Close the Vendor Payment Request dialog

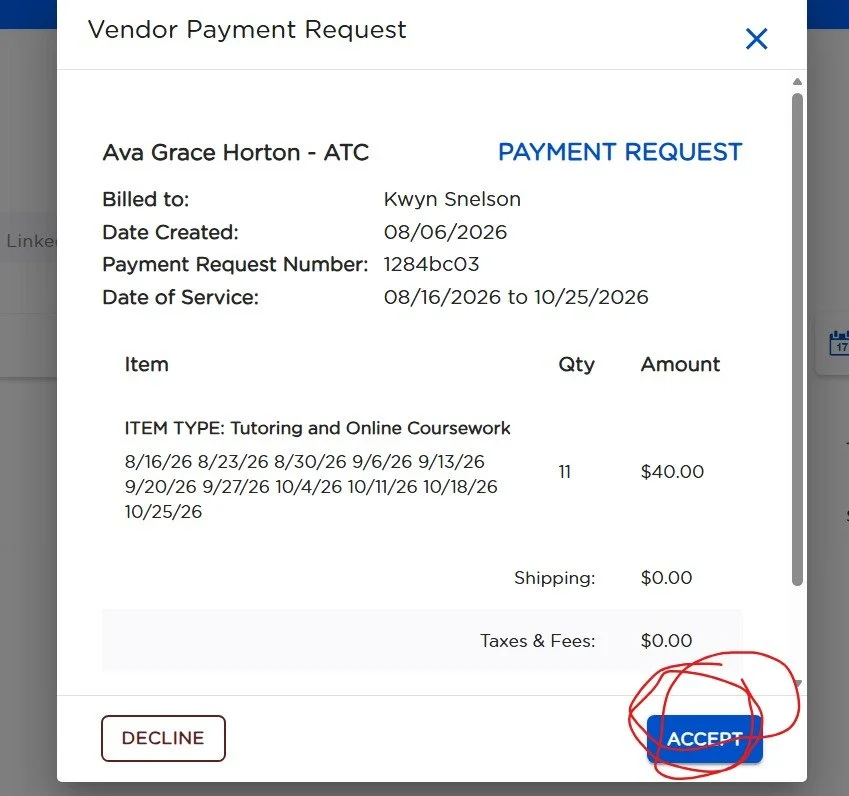point(756,39)
